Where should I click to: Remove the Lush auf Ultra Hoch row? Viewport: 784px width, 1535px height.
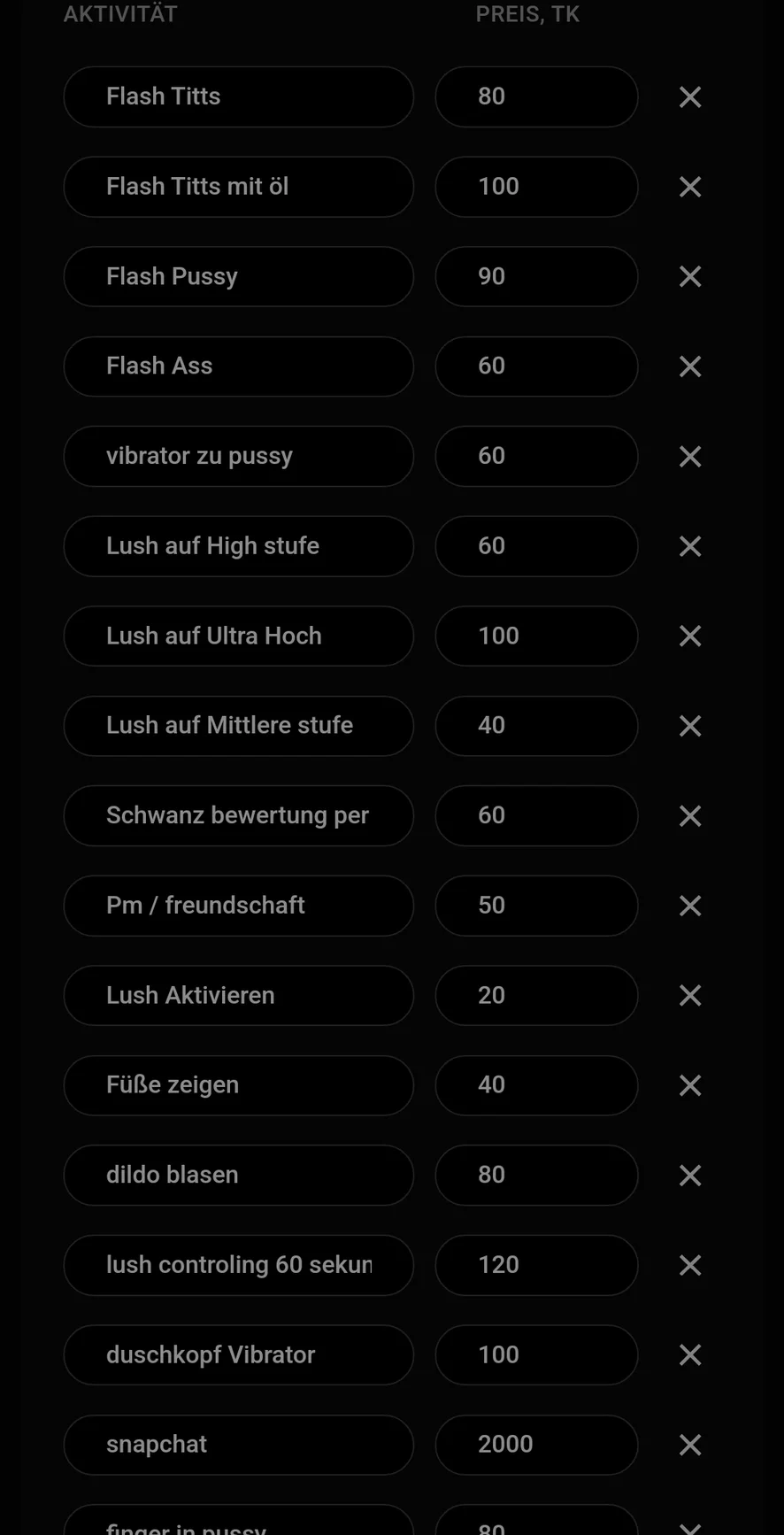[x=690, y=636]
